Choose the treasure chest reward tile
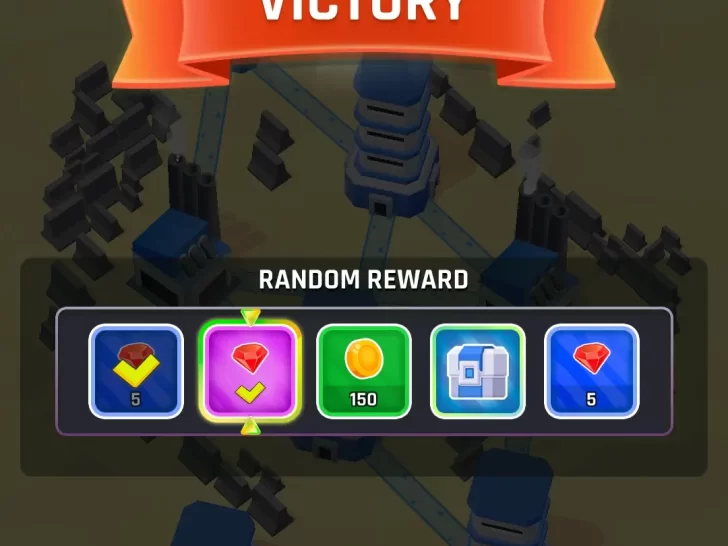The height and width of the screenshot is (546, 728). tap(477, 371)
